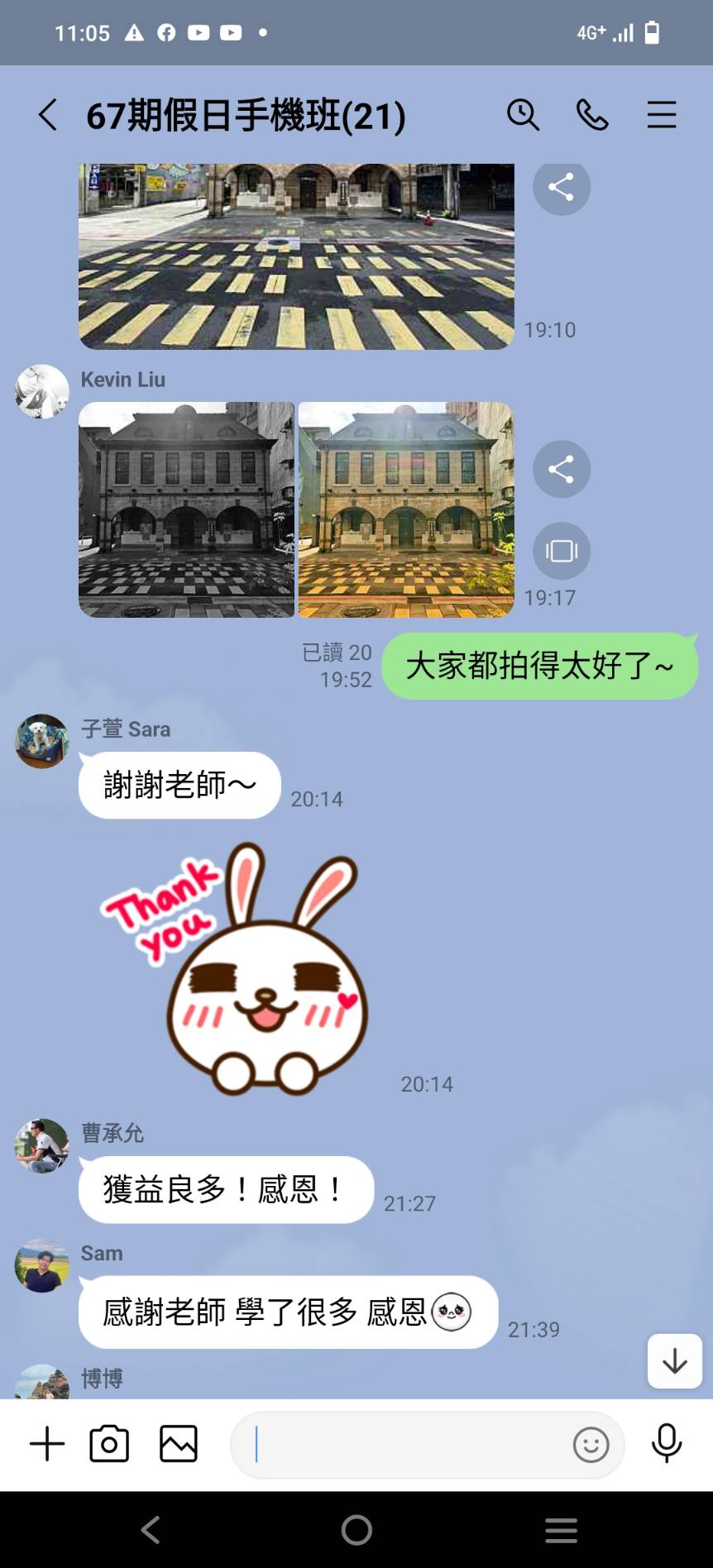713x1568 pixels.
Task: Focus the message input field
Action: tap(405, 1445)
